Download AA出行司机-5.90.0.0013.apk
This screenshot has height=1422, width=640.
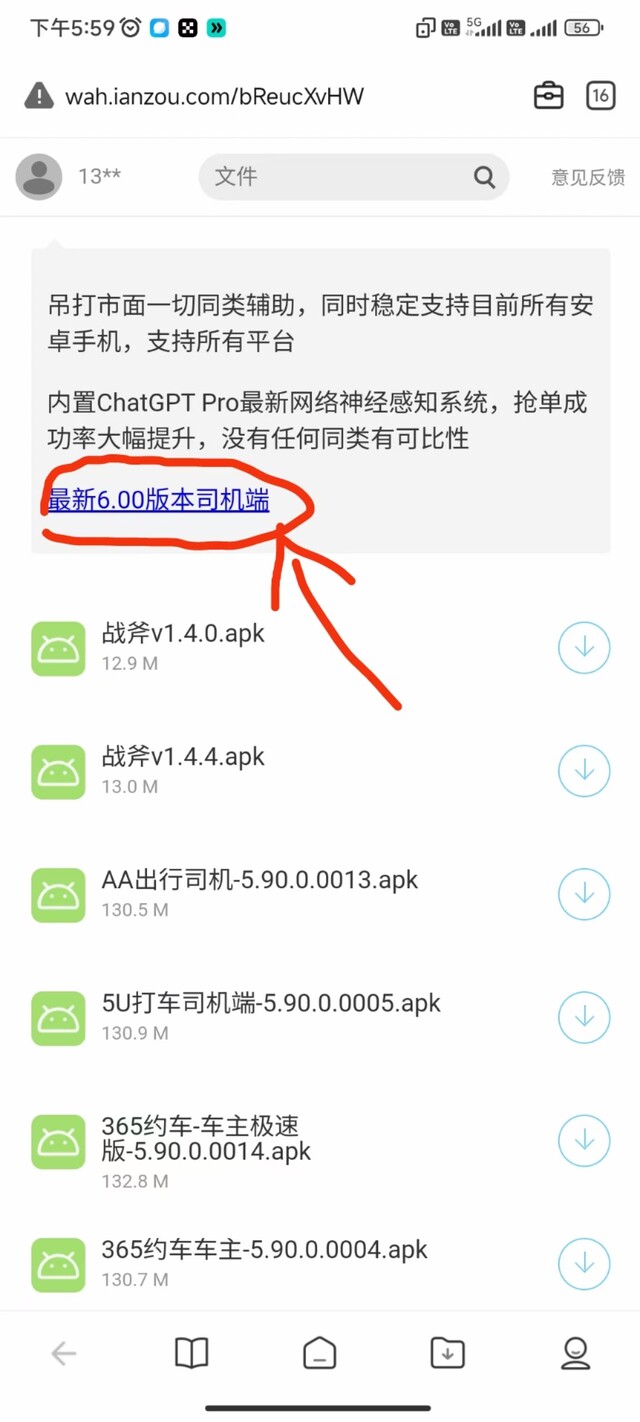click(584, 894)
